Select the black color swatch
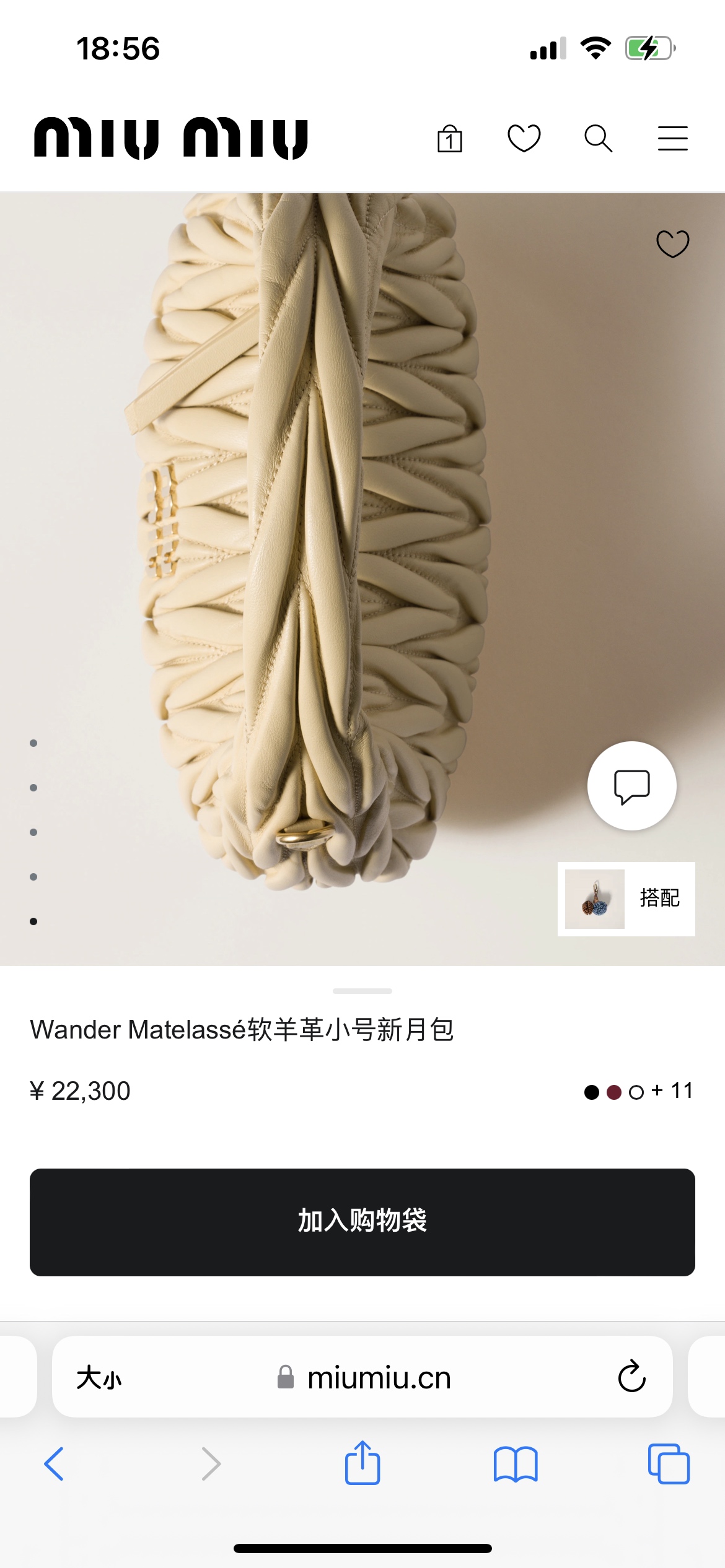Viewport: 725px width, 1568px height. coord(592,1092)
